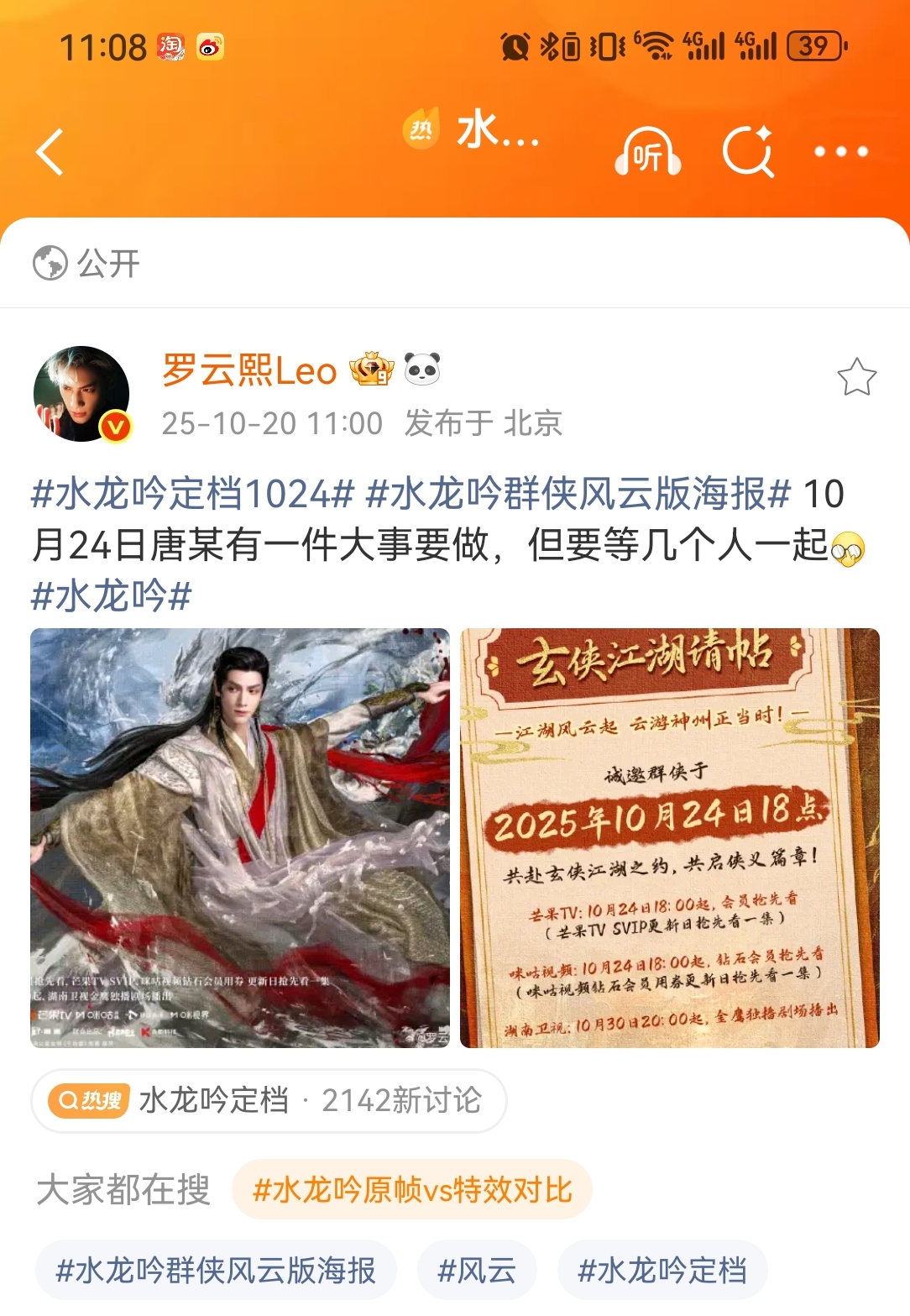Open the #水龙吟# hashtag ending the post

click(x=111, y=596)
